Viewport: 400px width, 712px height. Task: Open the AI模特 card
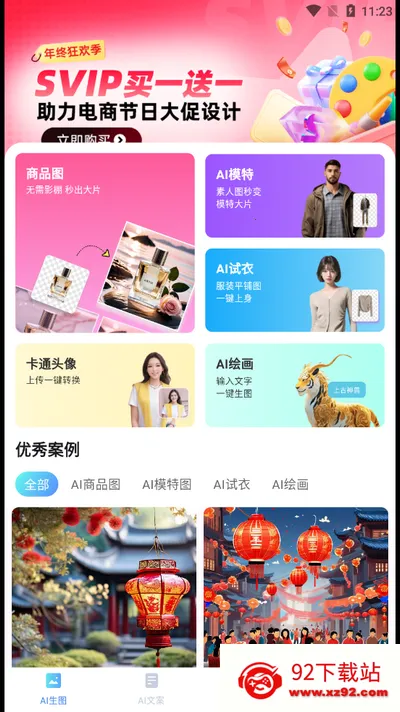295,196
